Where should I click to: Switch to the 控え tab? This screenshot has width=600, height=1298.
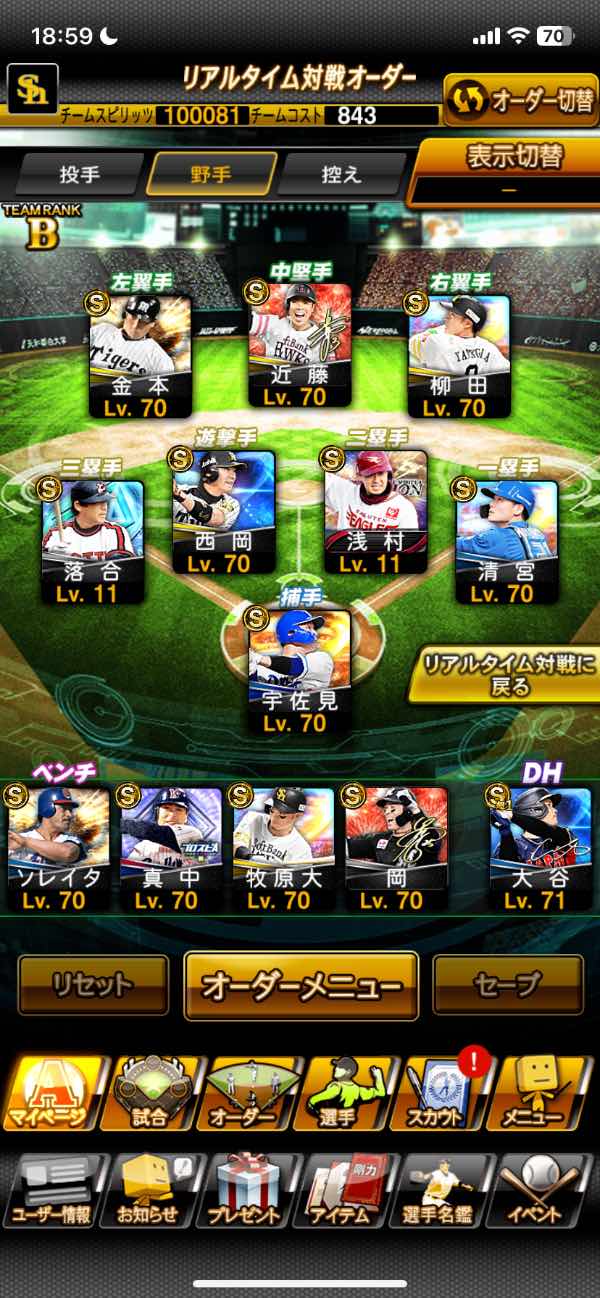[x=340, y=174]
